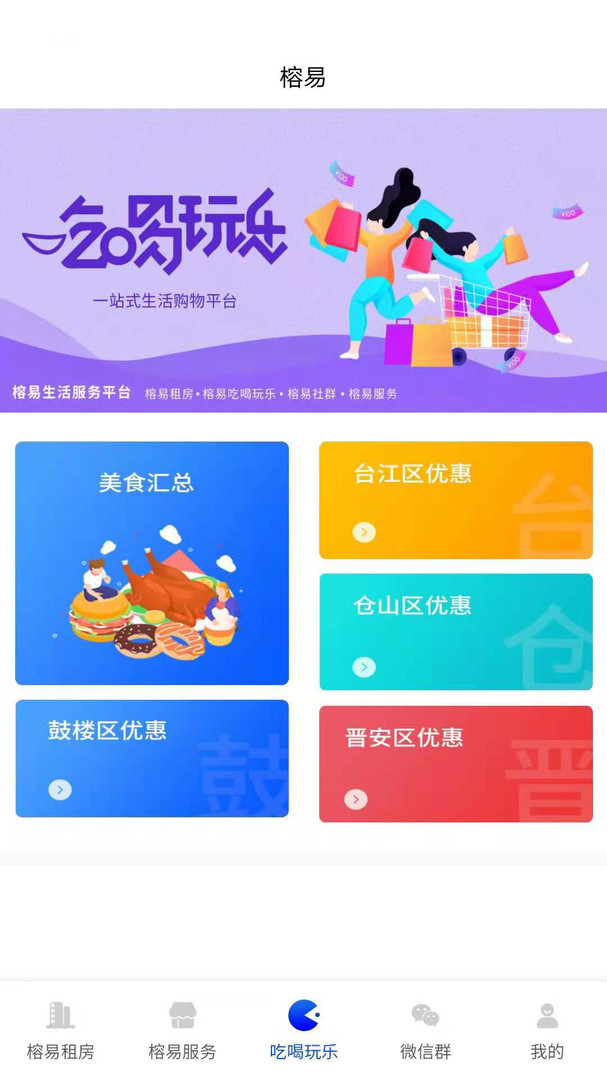607x1080 pixels.
Task: Open the 我的 profile tab
Action: tap(547, 1030)
